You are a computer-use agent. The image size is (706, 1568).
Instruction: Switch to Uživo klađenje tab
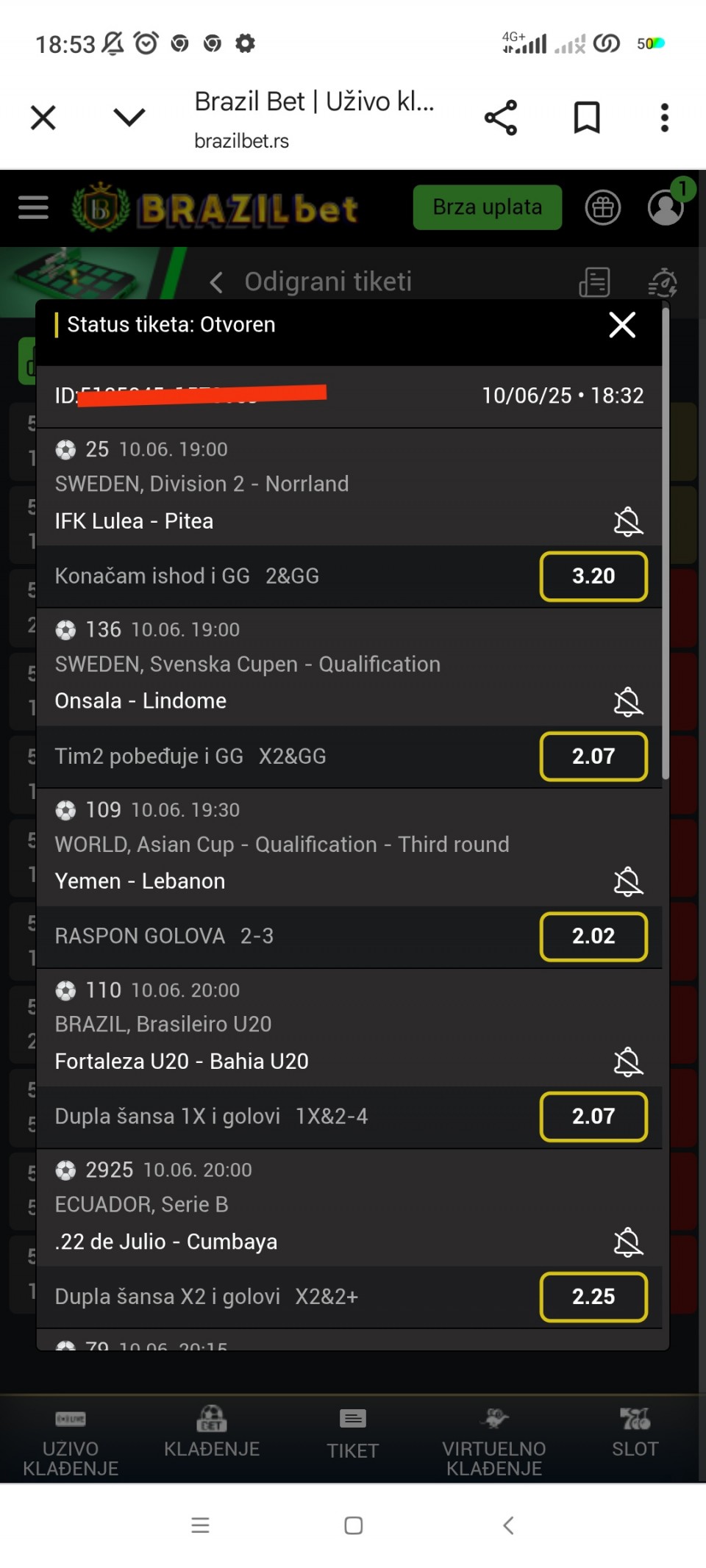[71, 1439]
